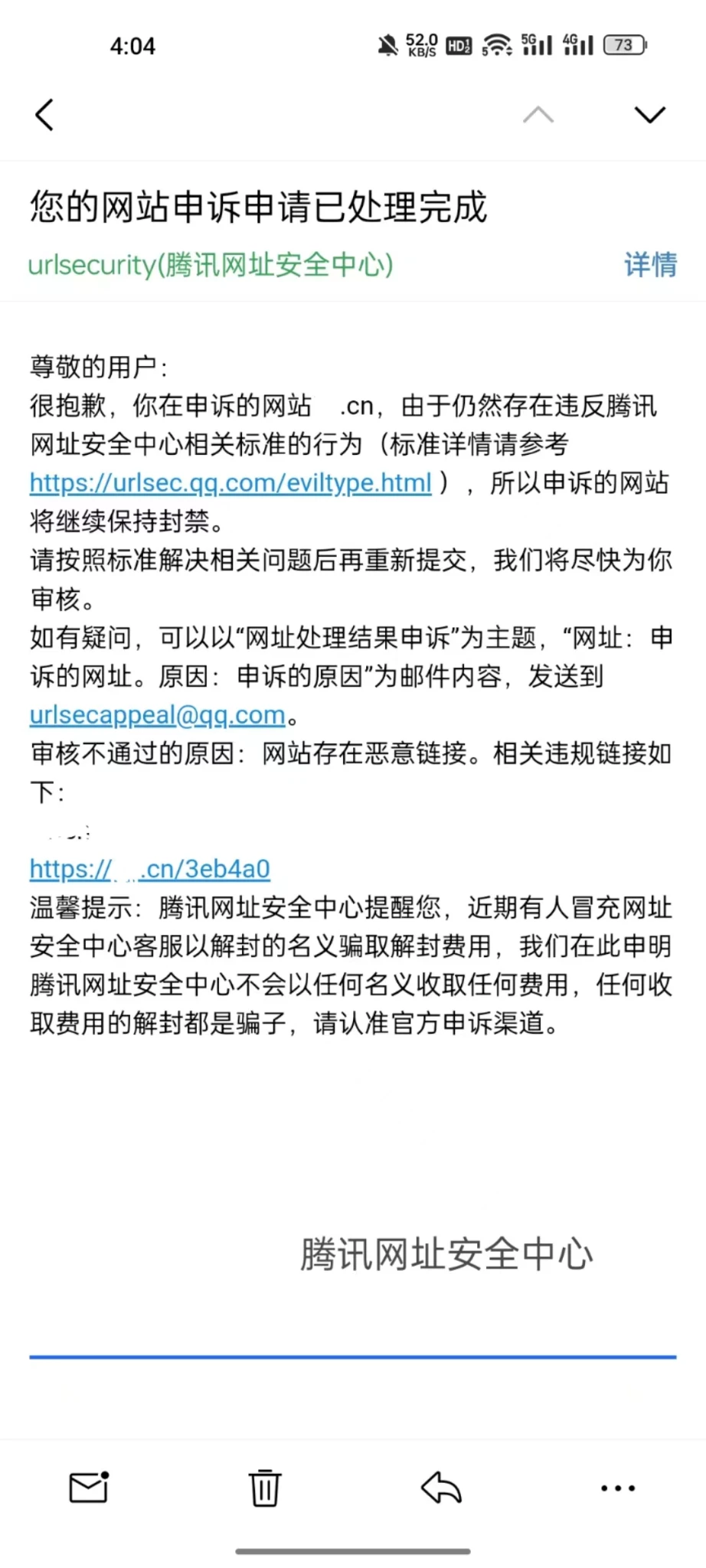
Task: Open the 详情 sender details
Action: pos(650,265)
